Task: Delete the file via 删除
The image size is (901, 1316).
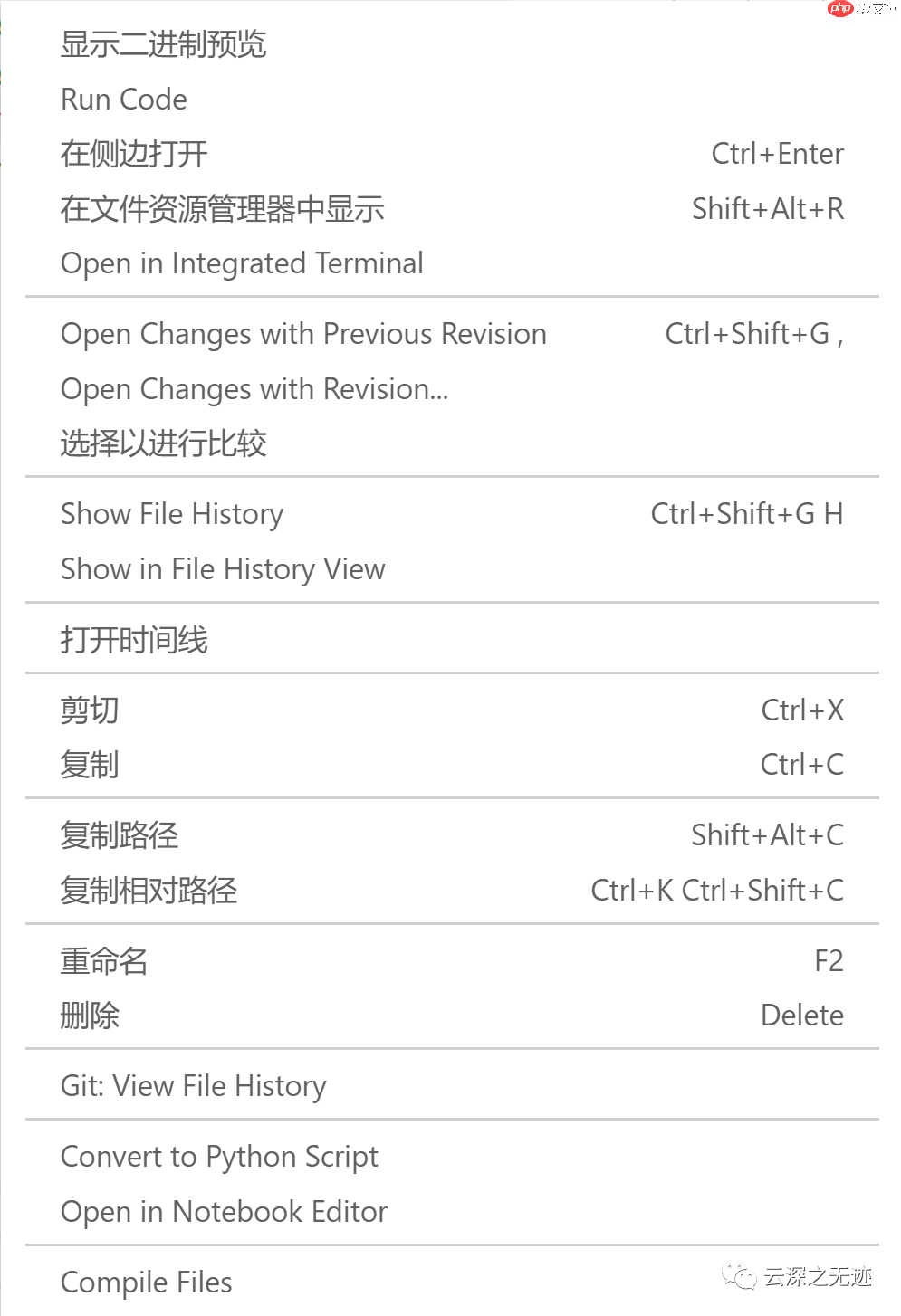Action: [90, 1016]
